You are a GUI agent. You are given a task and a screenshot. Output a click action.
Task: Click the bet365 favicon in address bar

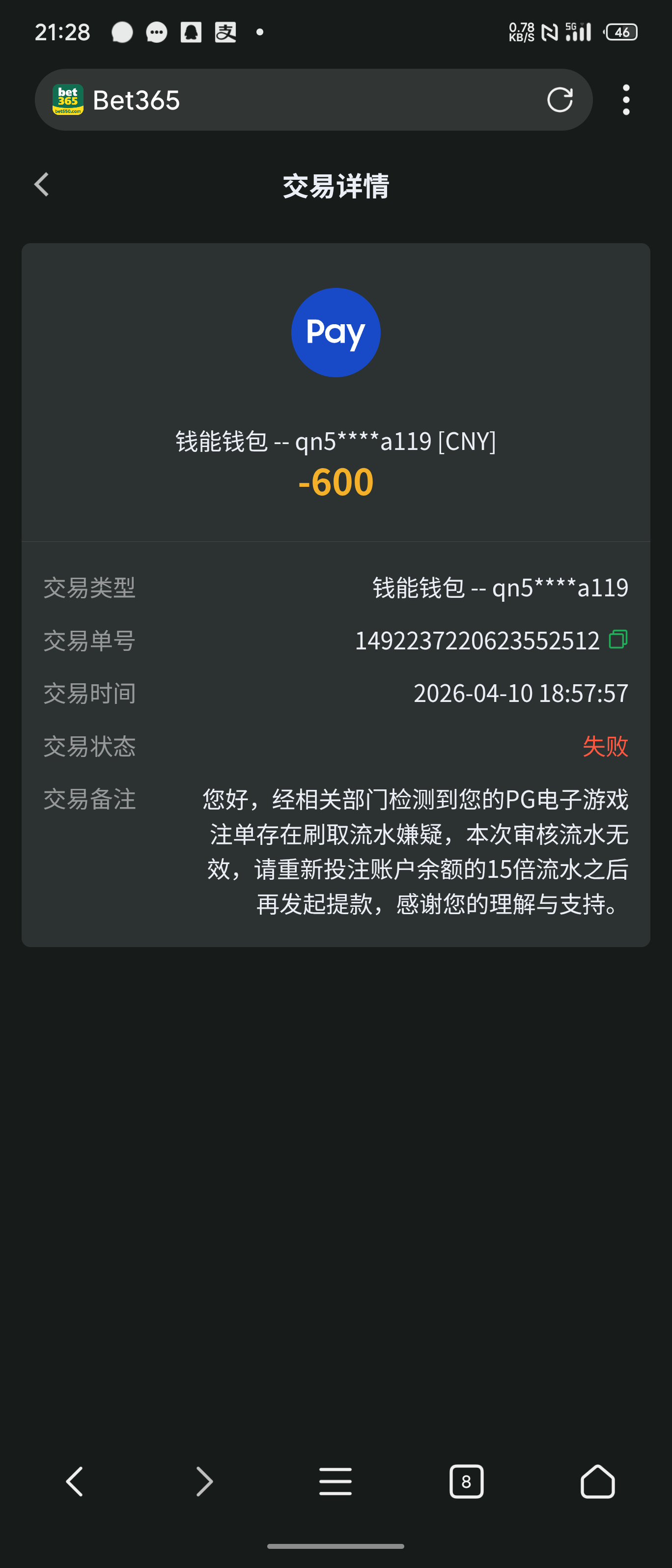point(69,99)
